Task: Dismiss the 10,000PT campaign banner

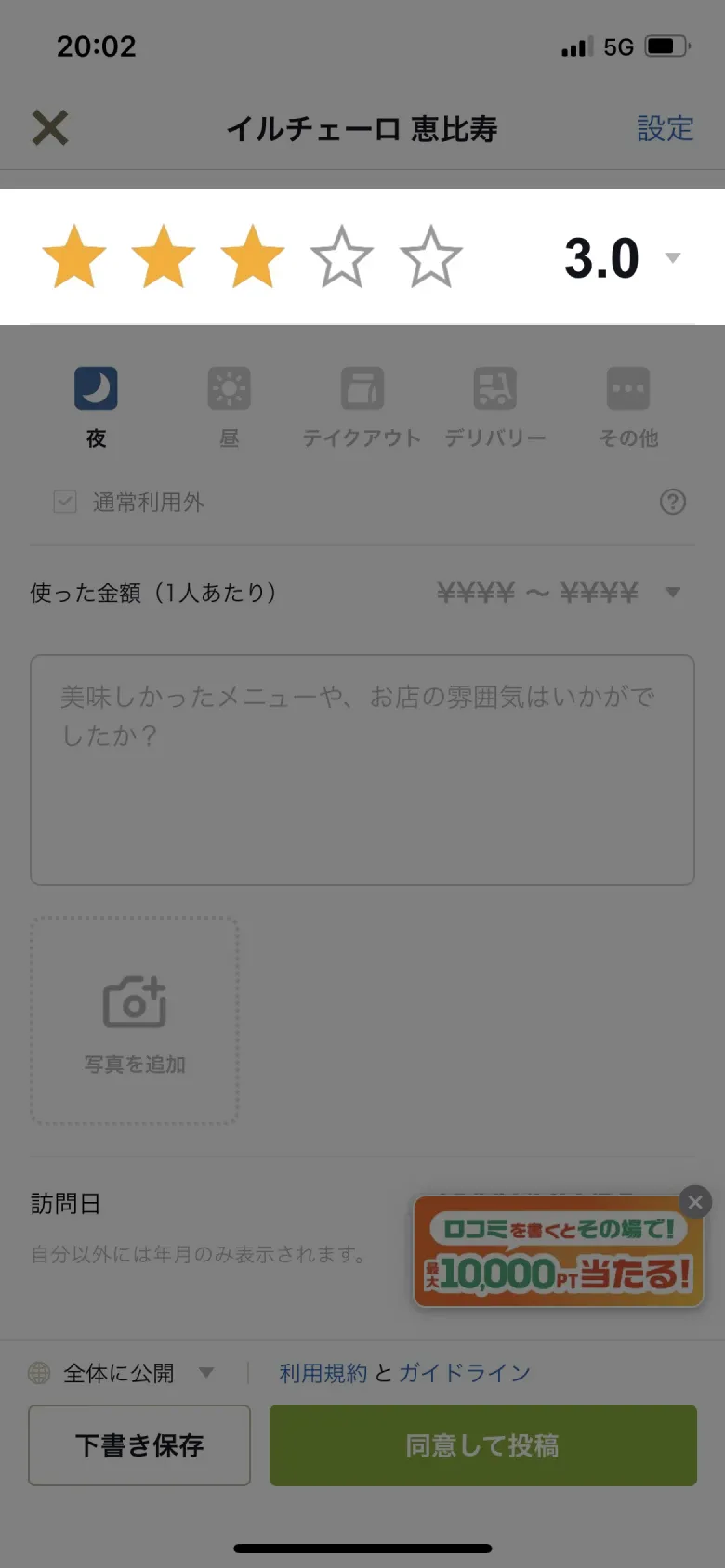Action: 694,1201
